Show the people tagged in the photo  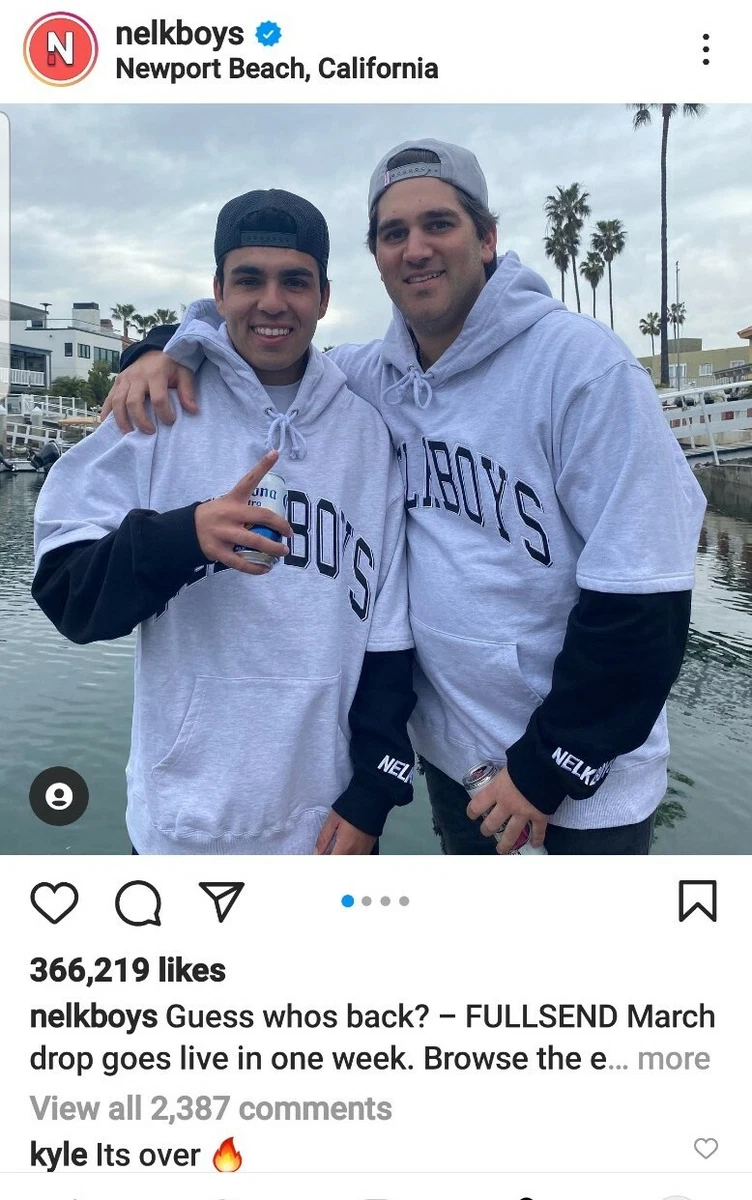coord(59,796)
